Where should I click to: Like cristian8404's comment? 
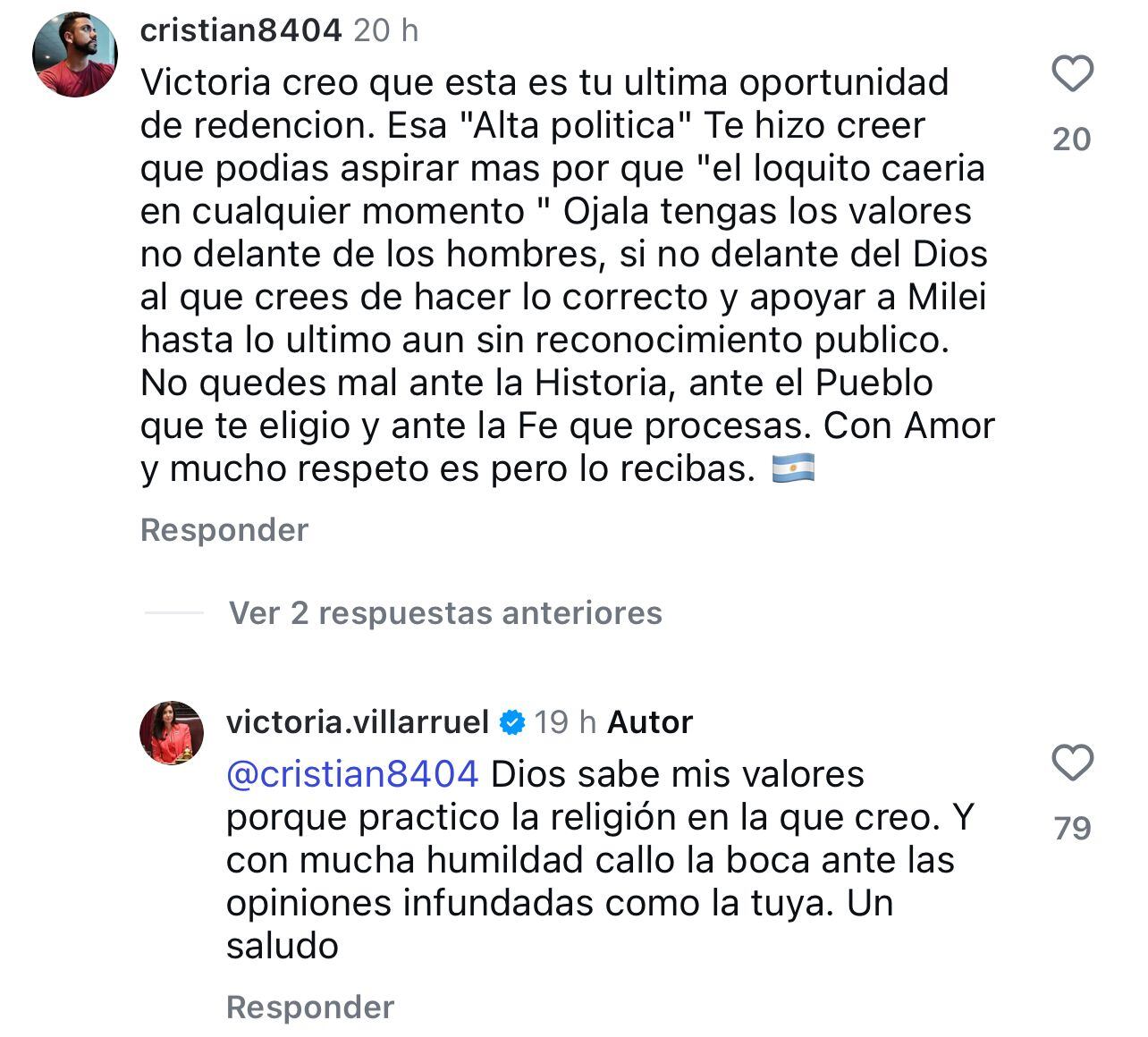click(1072, 73)
